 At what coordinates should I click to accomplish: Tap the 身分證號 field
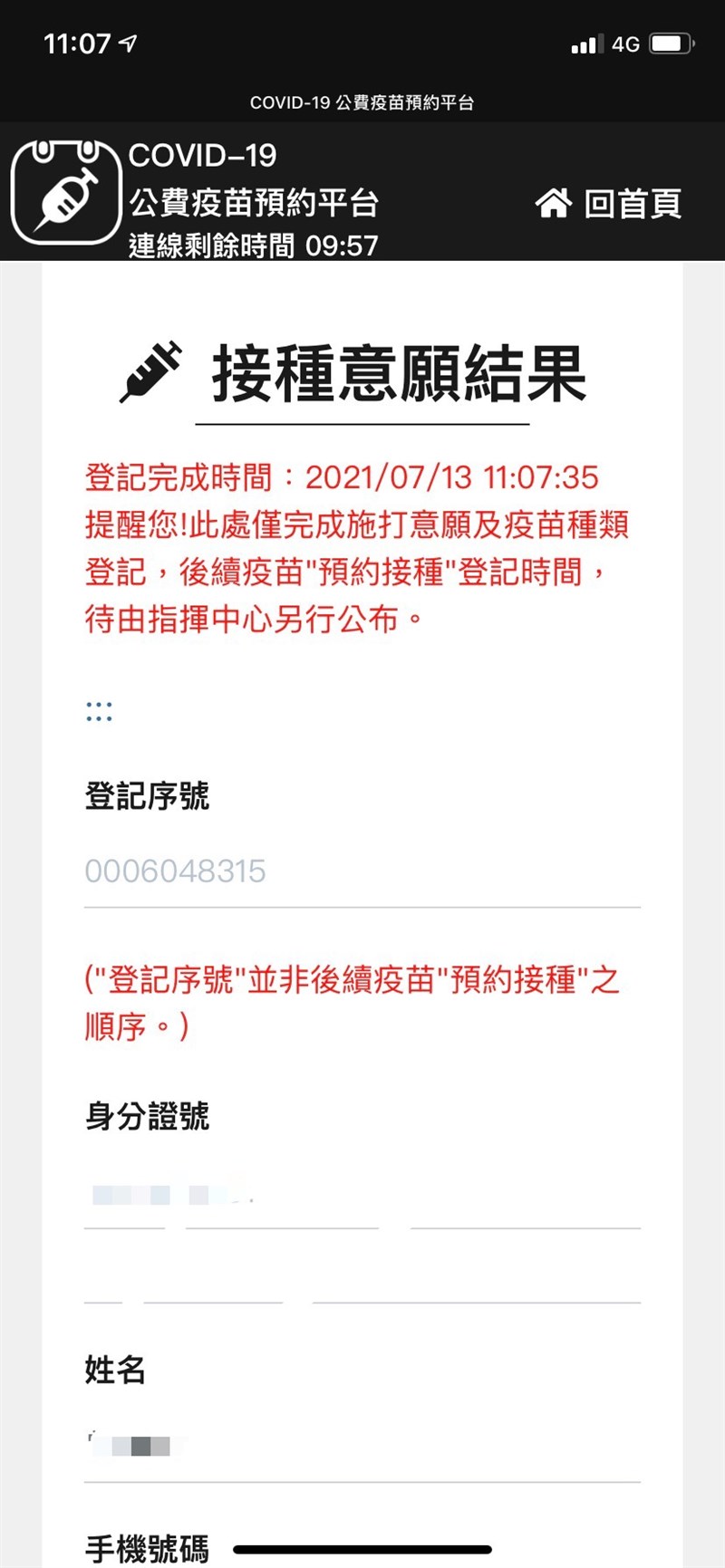tap(362, 1196)
